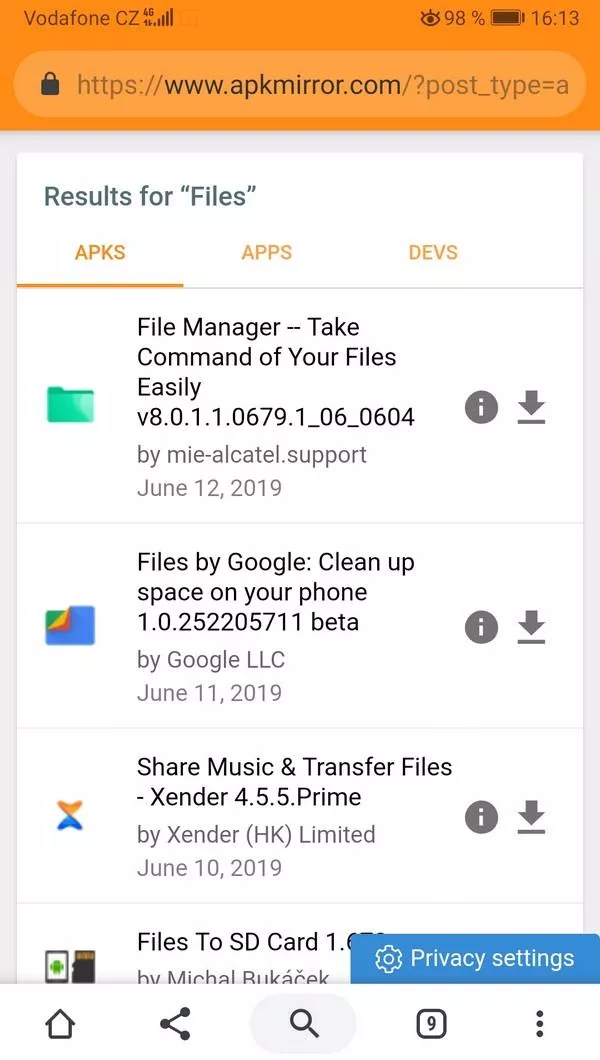The width and height of the screenshot is (600, 1060).
Task: Show info for File Manager v8.0.1.1
Action: click(x=481, y=407)
